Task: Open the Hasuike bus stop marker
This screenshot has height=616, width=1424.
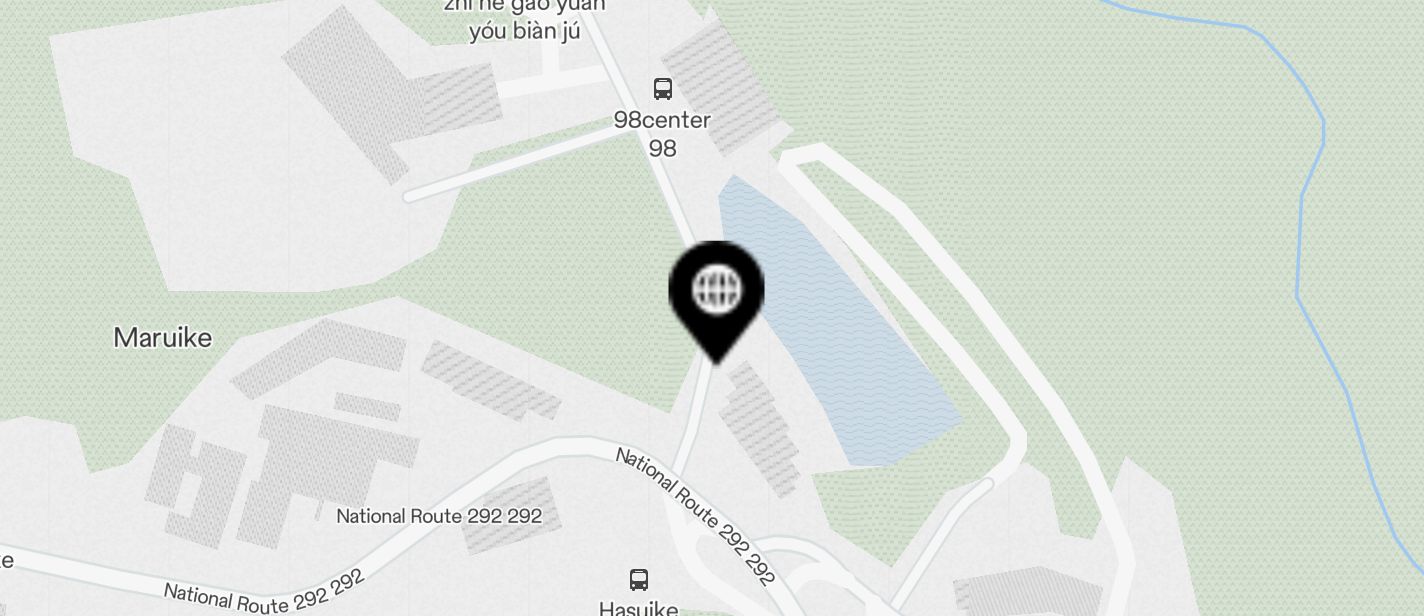Action: tap(638, 579)
